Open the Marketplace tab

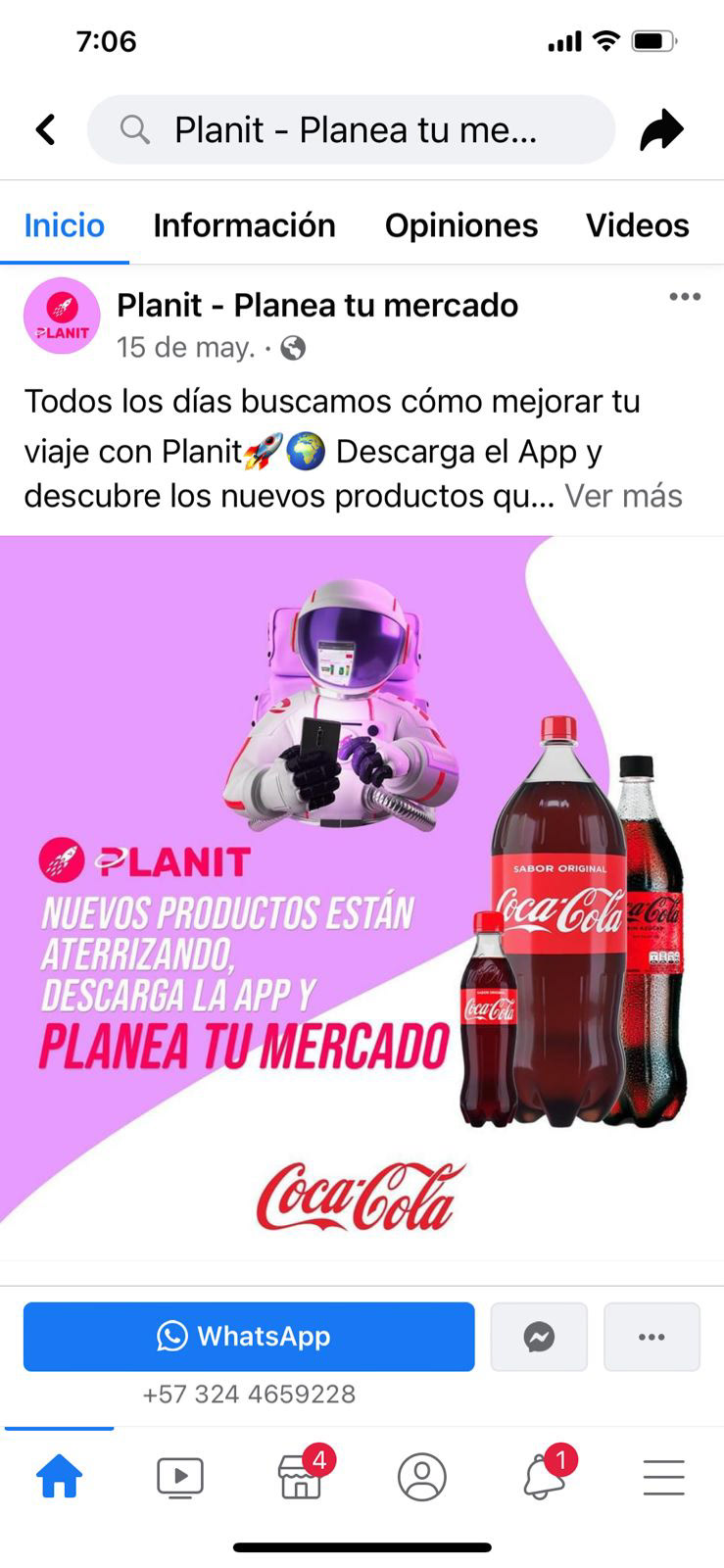point(301,1477)
